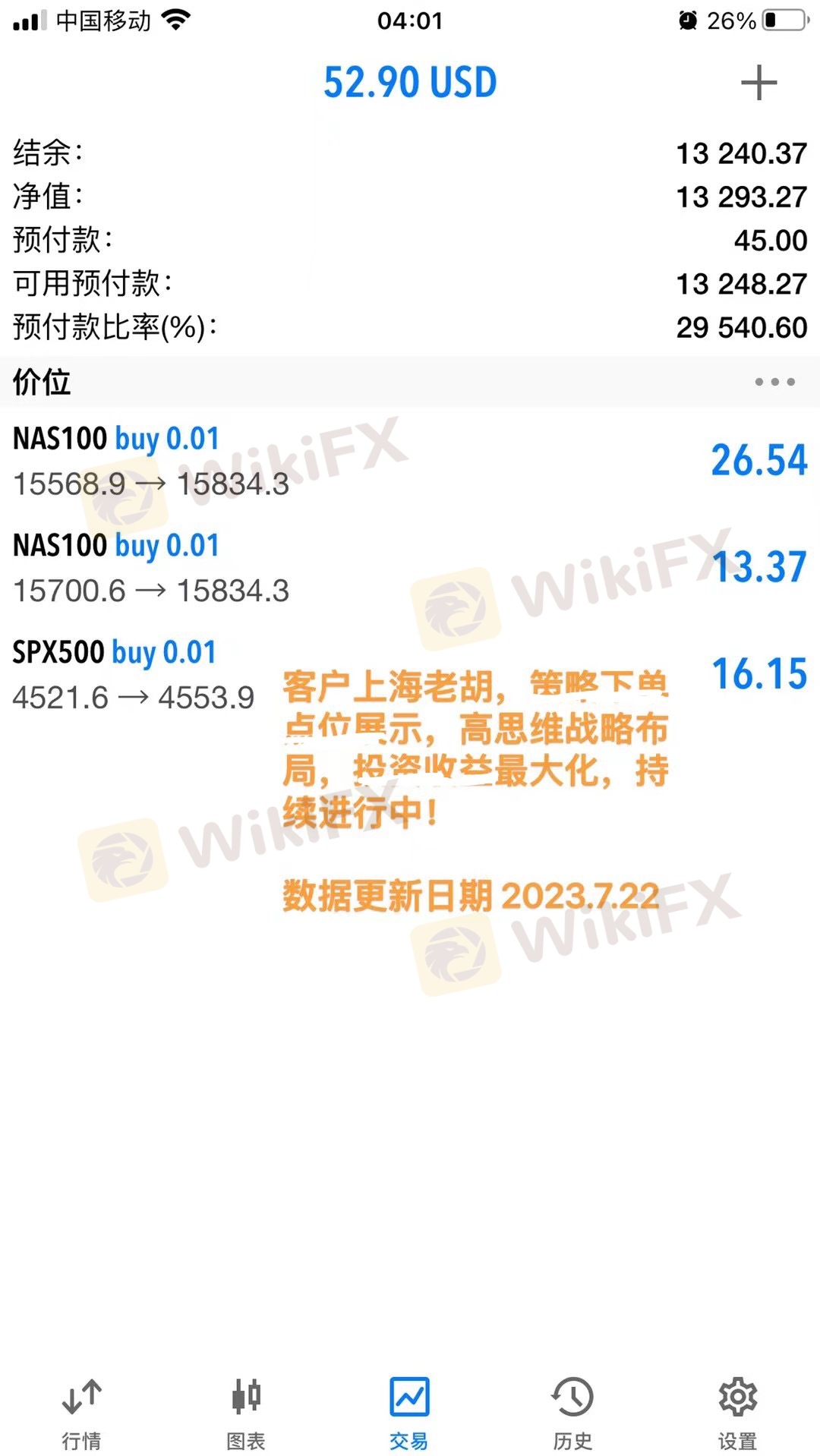This screenshot has width=820, height=1456.
Task: Open the three-dot menu beside 价位
Action: [x=774, y=382]
